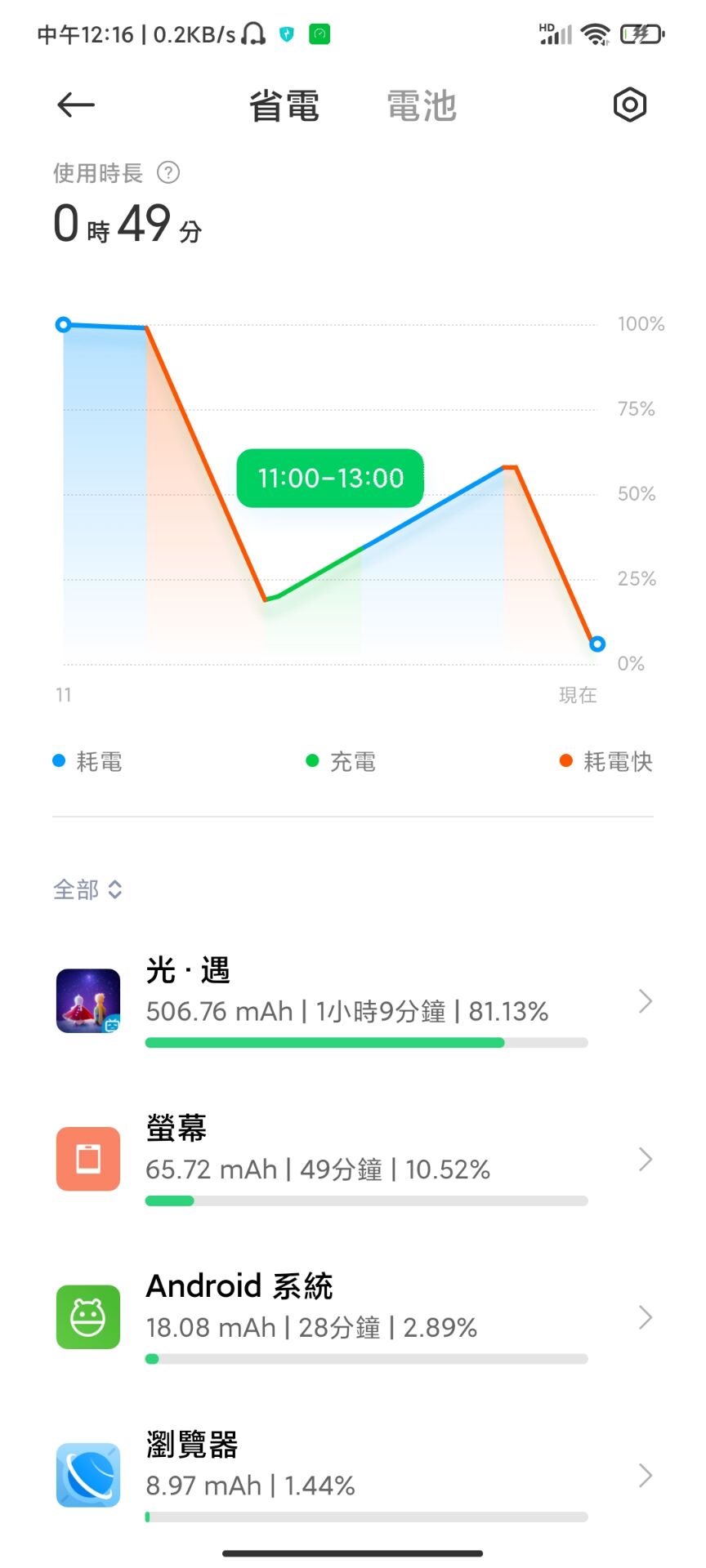
Task: Switch to the 電池 tab
Action: (x=421, y=106)
